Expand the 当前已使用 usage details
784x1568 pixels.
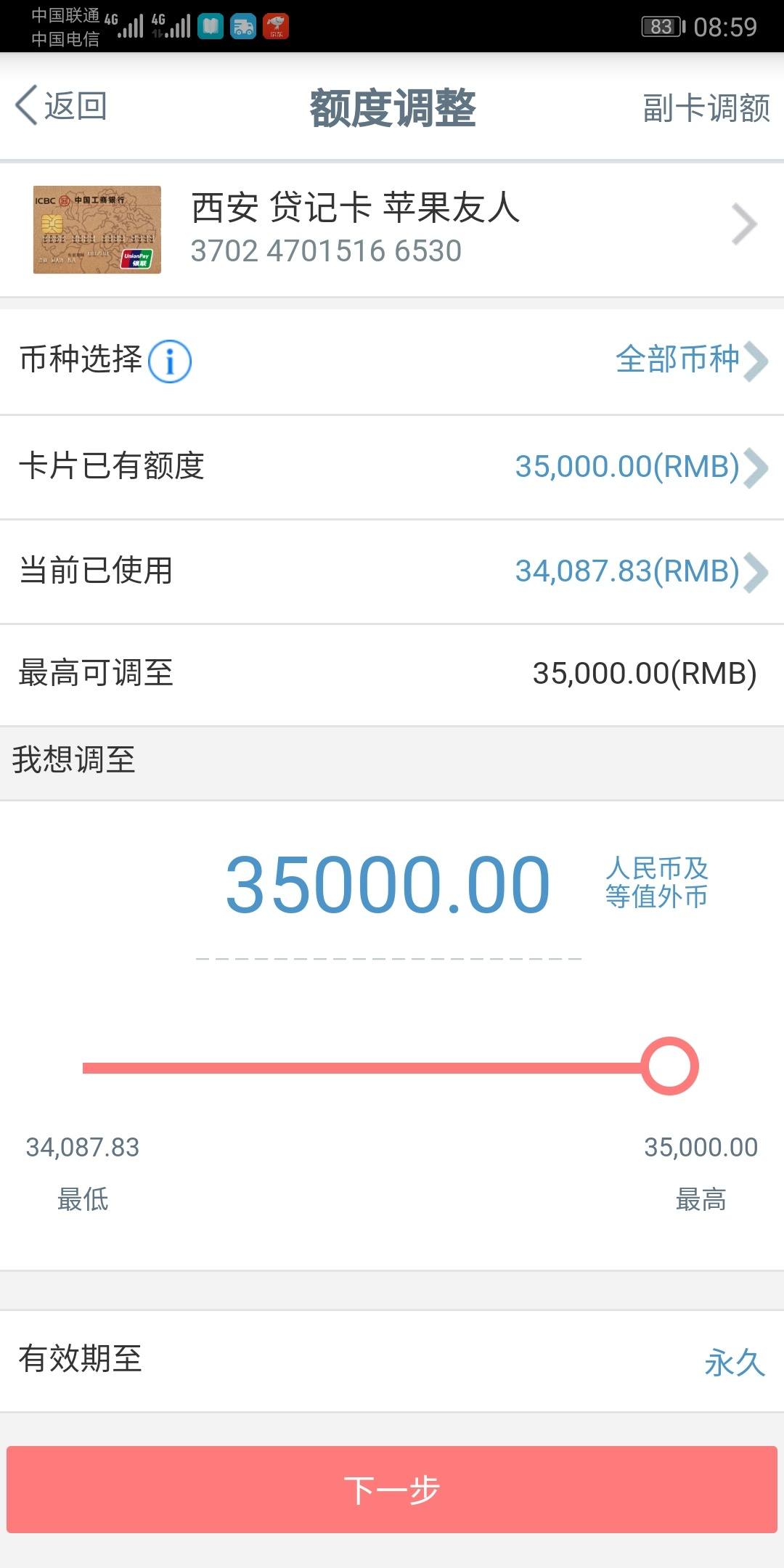pyautogui.click(x=756, y=573)
